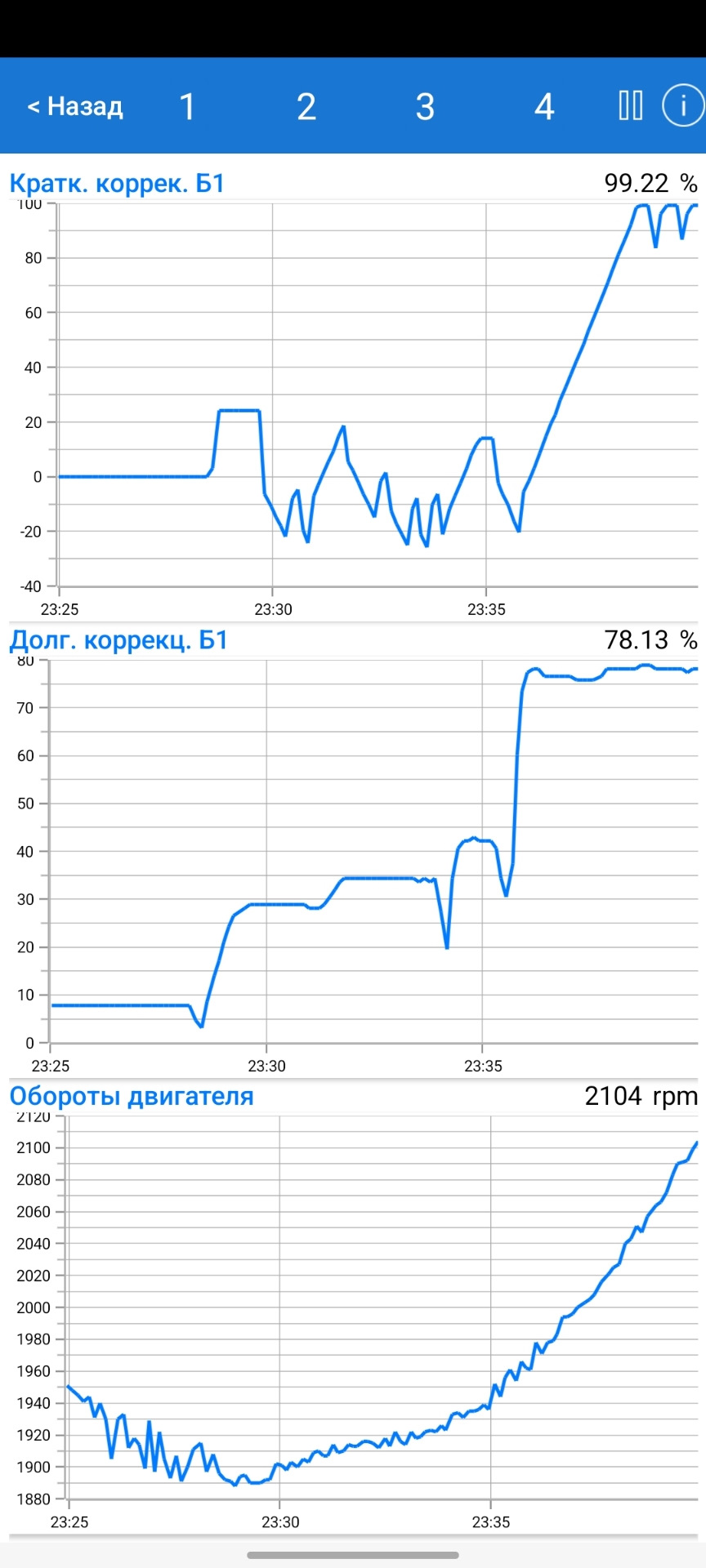Open the info icon
706x1568 pixels.
pyautogui.click(x=682, y=105)
